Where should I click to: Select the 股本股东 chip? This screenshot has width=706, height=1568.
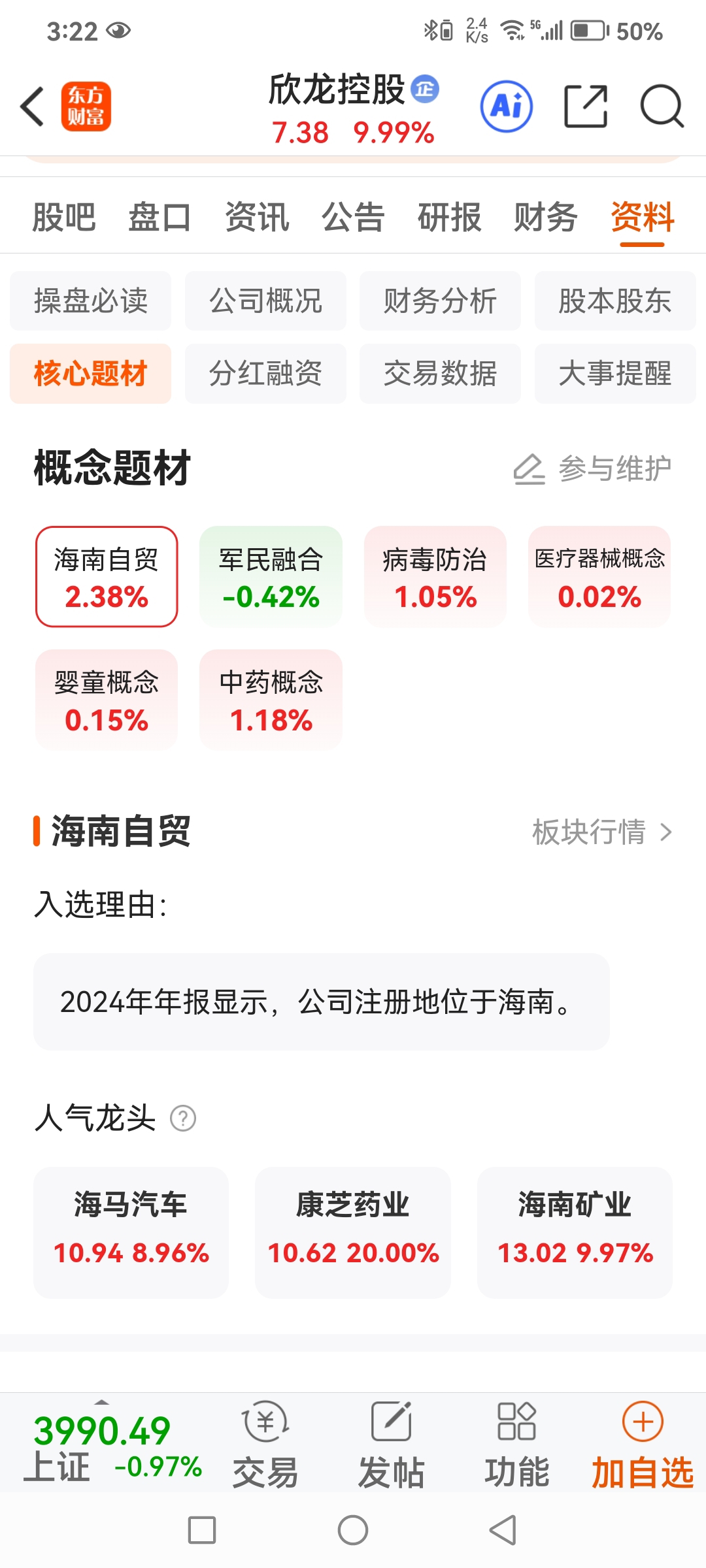click(615, 301)
